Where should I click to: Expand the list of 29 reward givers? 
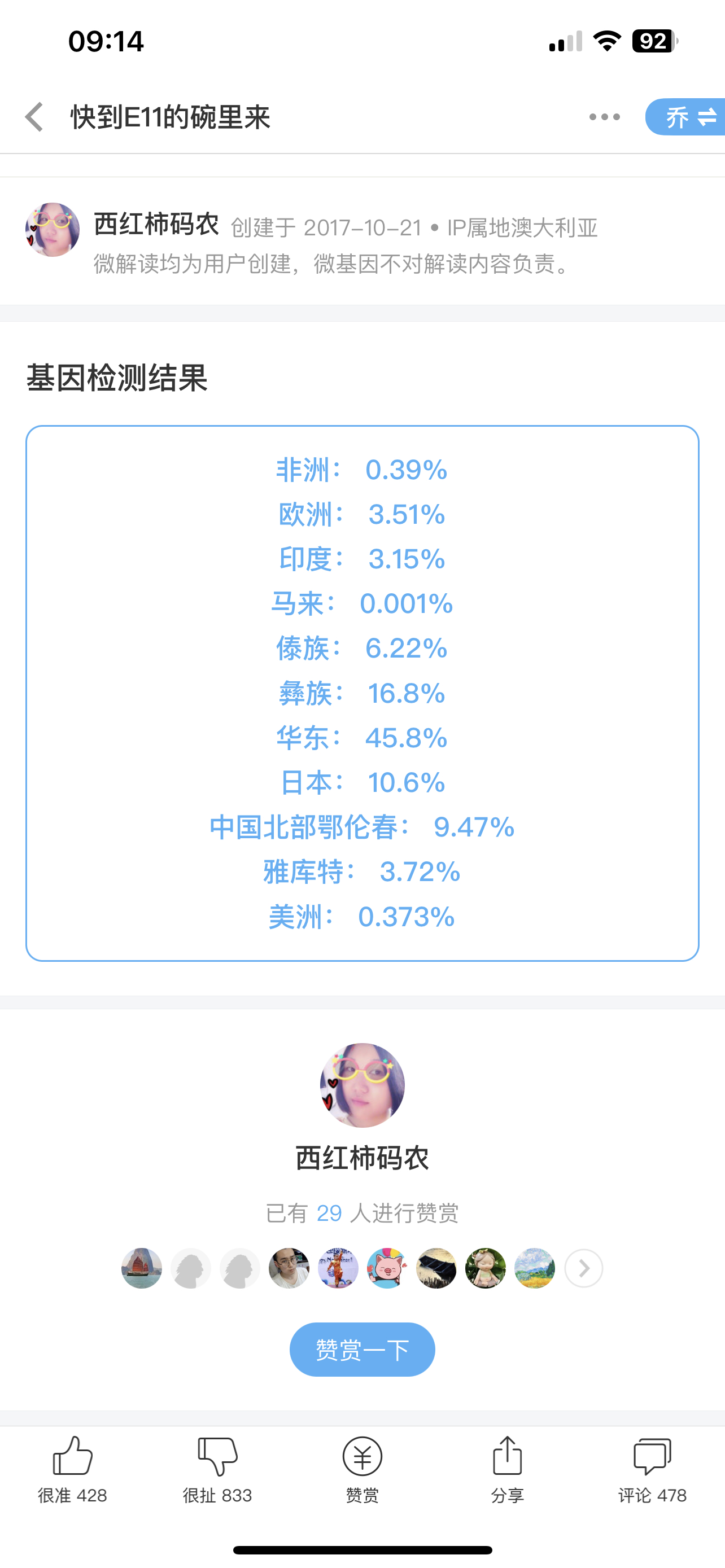(583, 1268)
